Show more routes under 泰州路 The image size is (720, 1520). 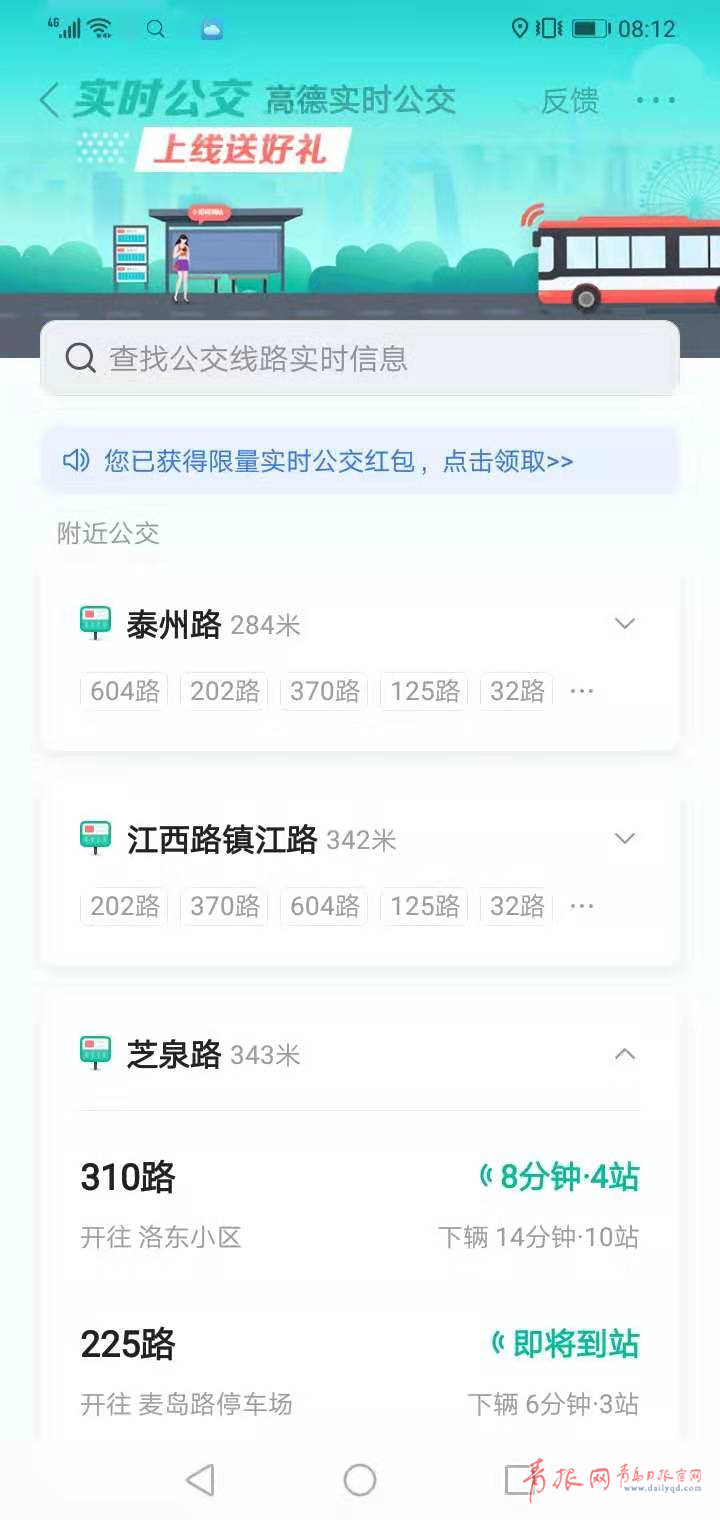(x=582, y=691)
